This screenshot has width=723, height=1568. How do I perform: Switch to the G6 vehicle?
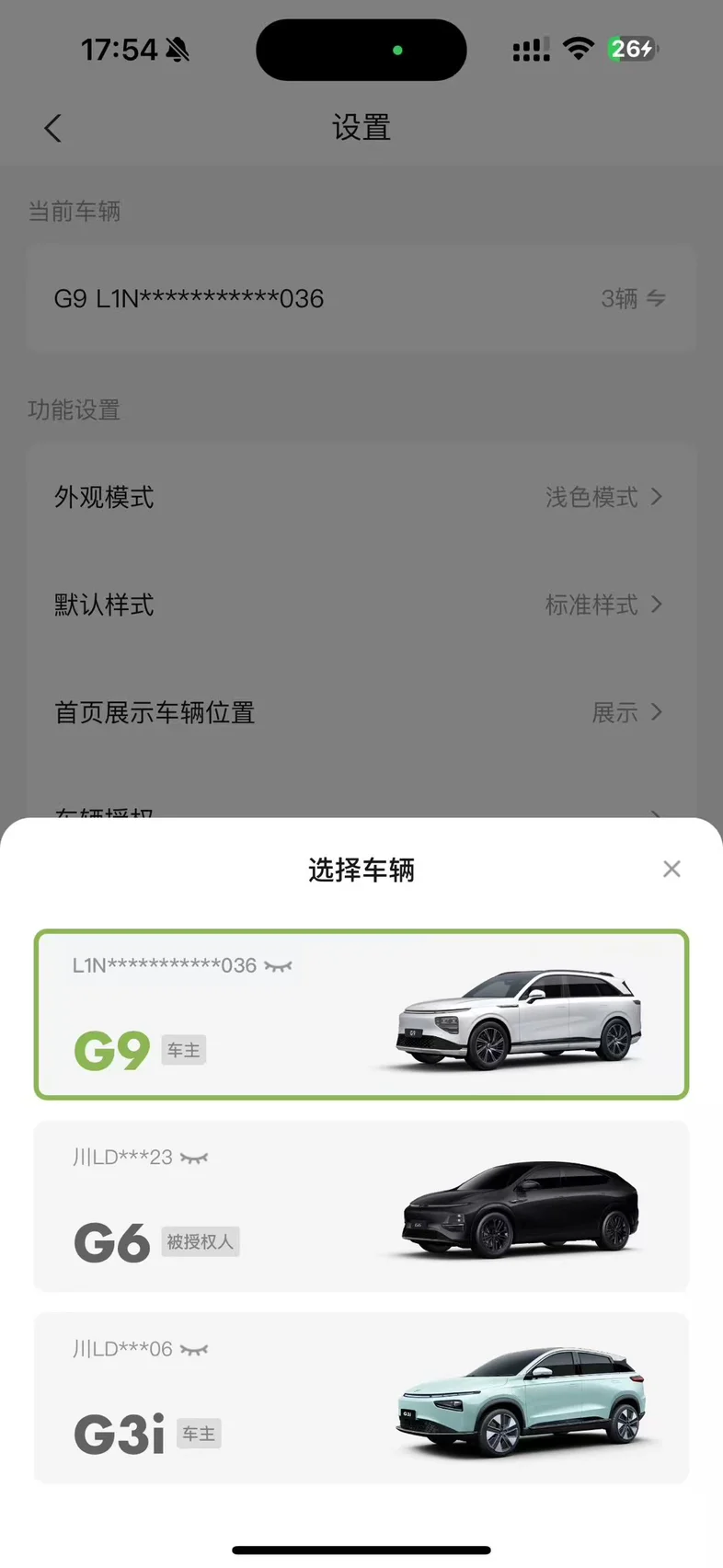point(361,1205)
